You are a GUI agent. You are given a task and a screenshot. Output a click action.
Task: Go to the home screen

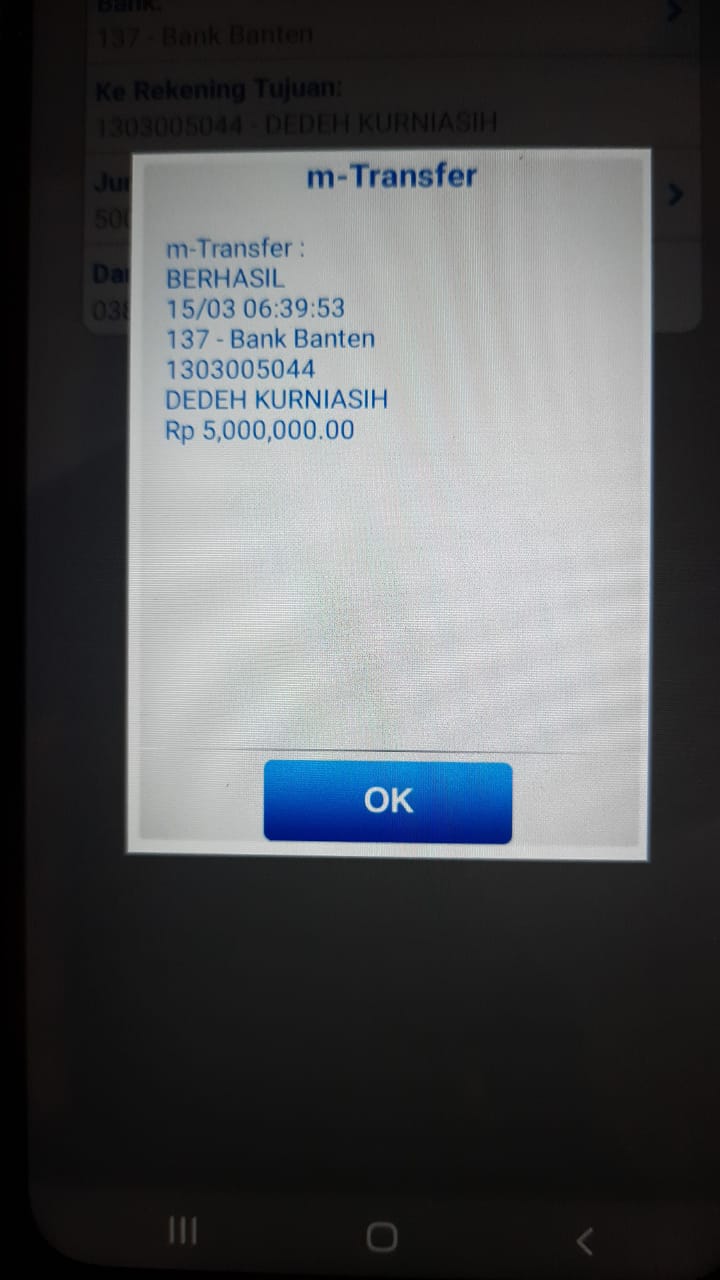point(381,1237)
